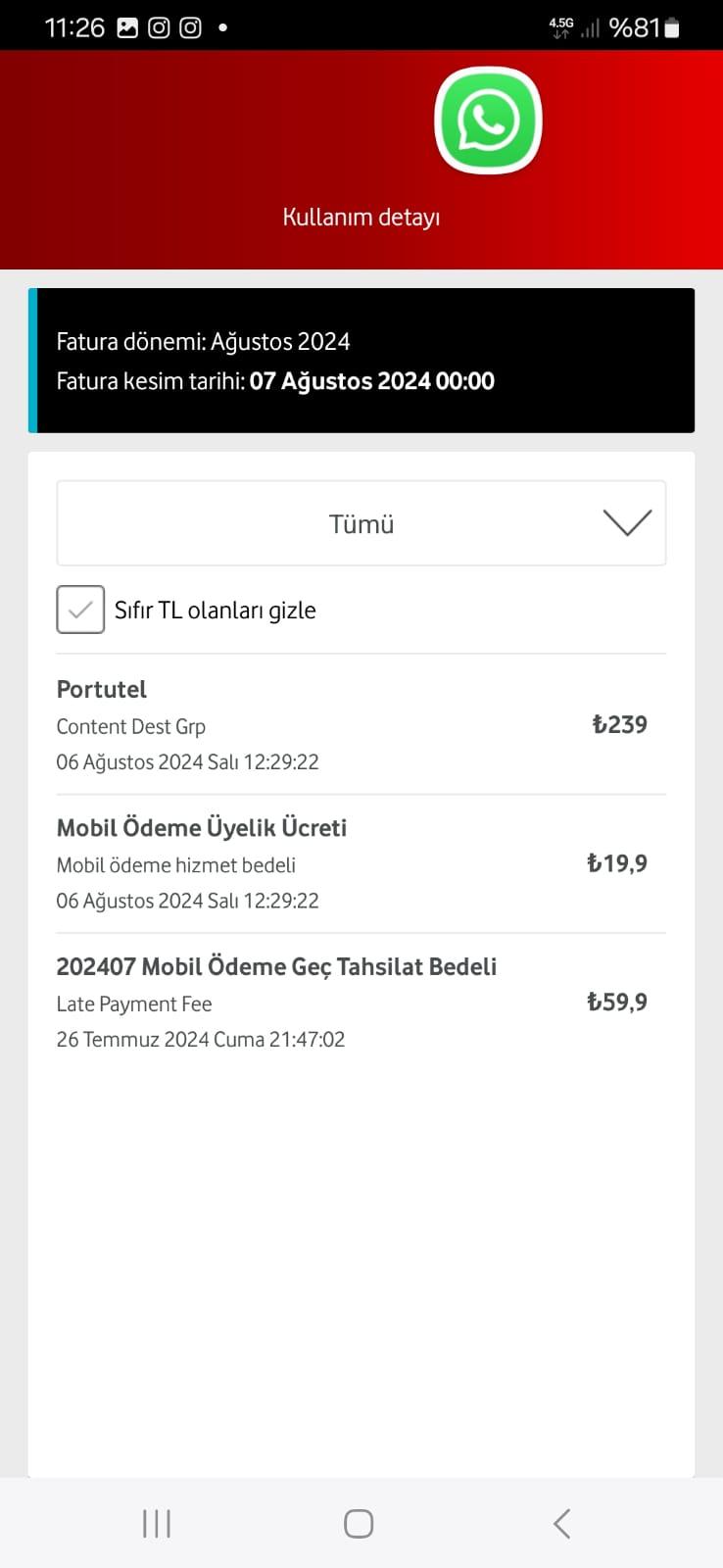Tap the notification dot in the status bar
Screen dimensions: 723x1568
pyautogui.click(x=223, y=26)
